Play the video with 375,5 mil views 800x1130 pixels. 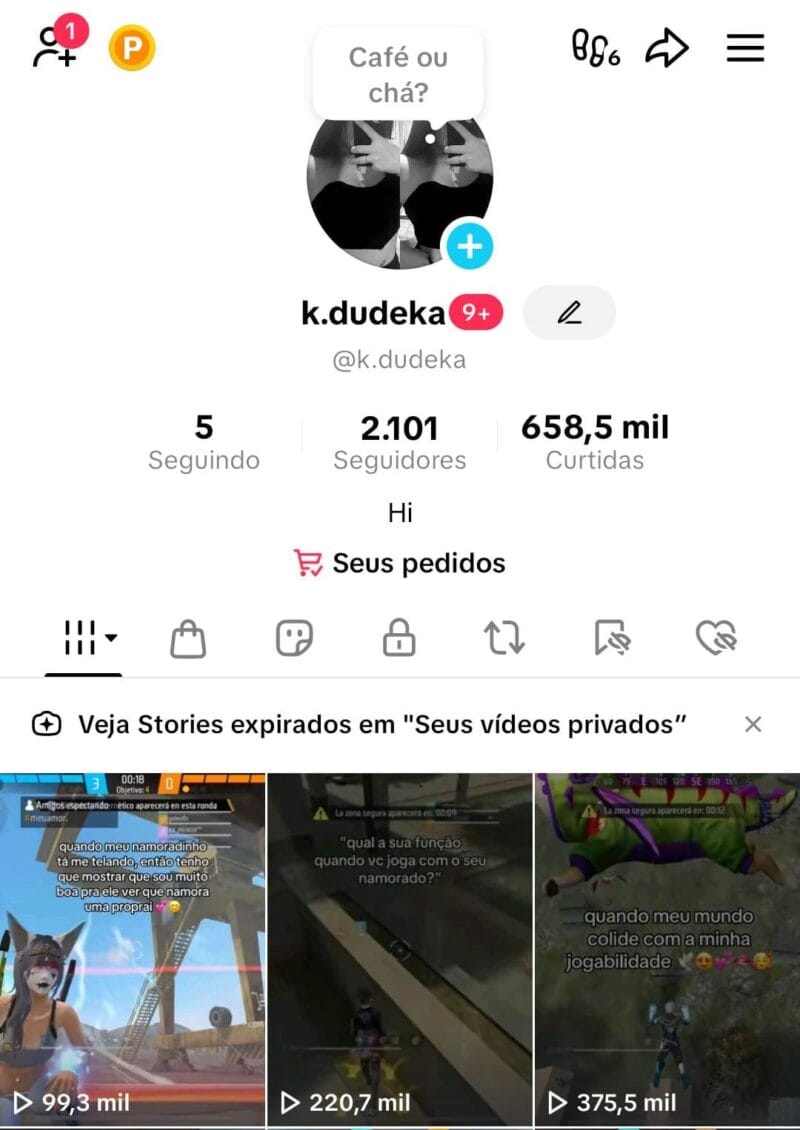[x=667, y=950]
